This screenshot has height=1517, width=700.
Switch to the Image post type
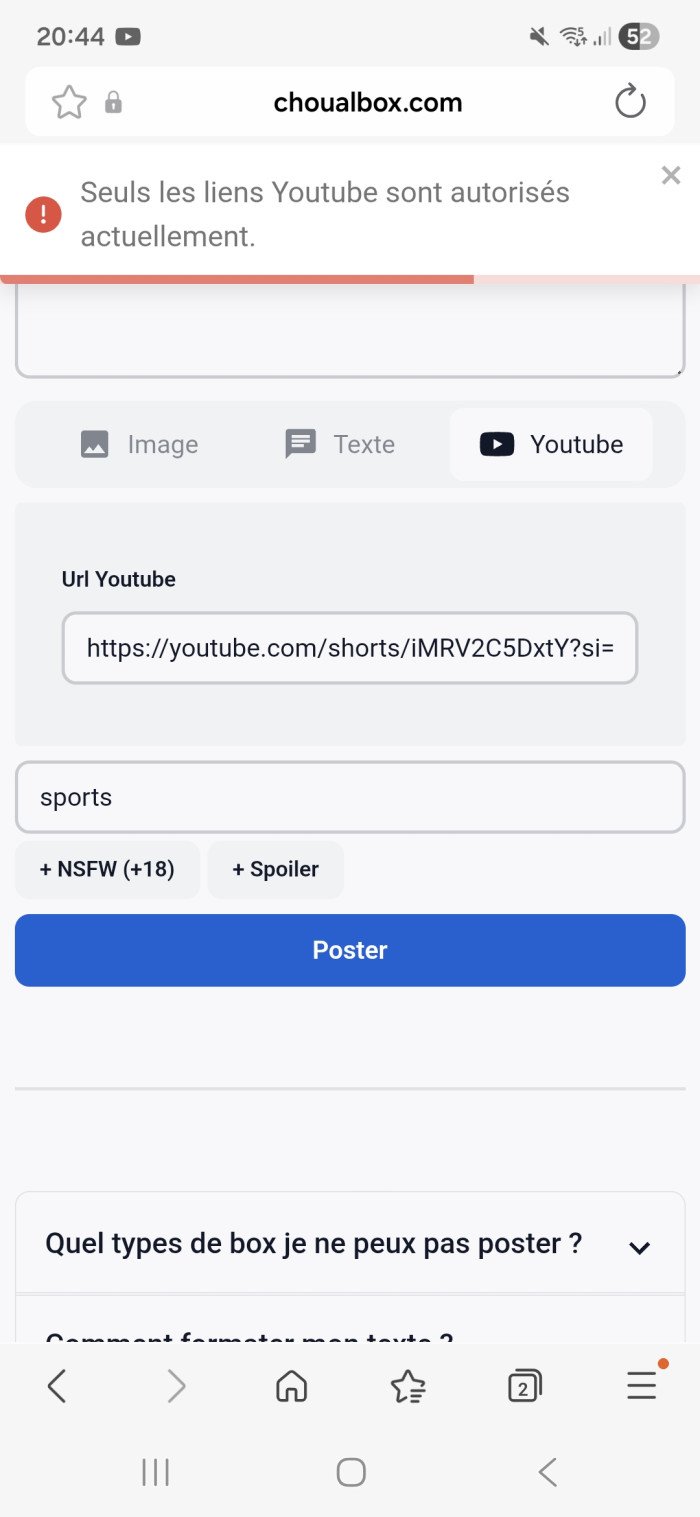[x=139, y=444]
